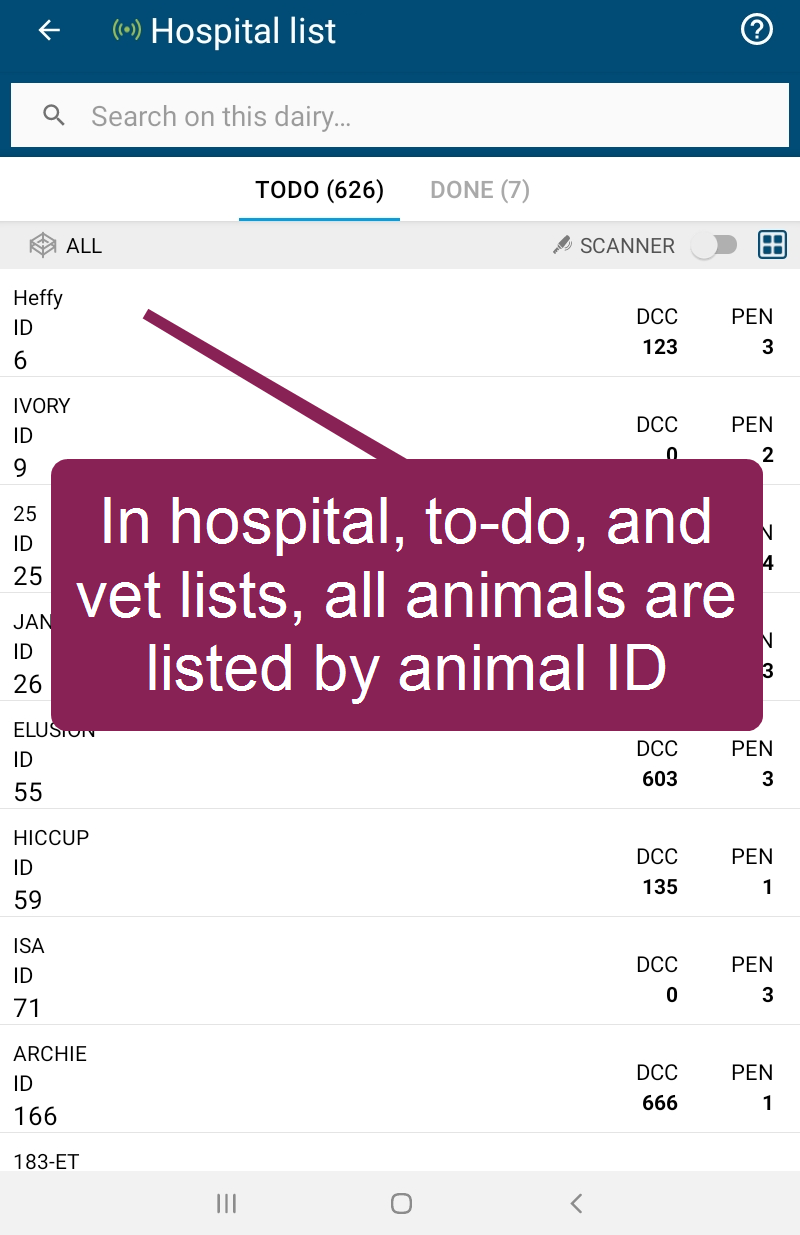Viewport: 800px width, 1235px height.
Task: Enable the scanner switch
Action: pyautogui.click(x=714, y=245)
